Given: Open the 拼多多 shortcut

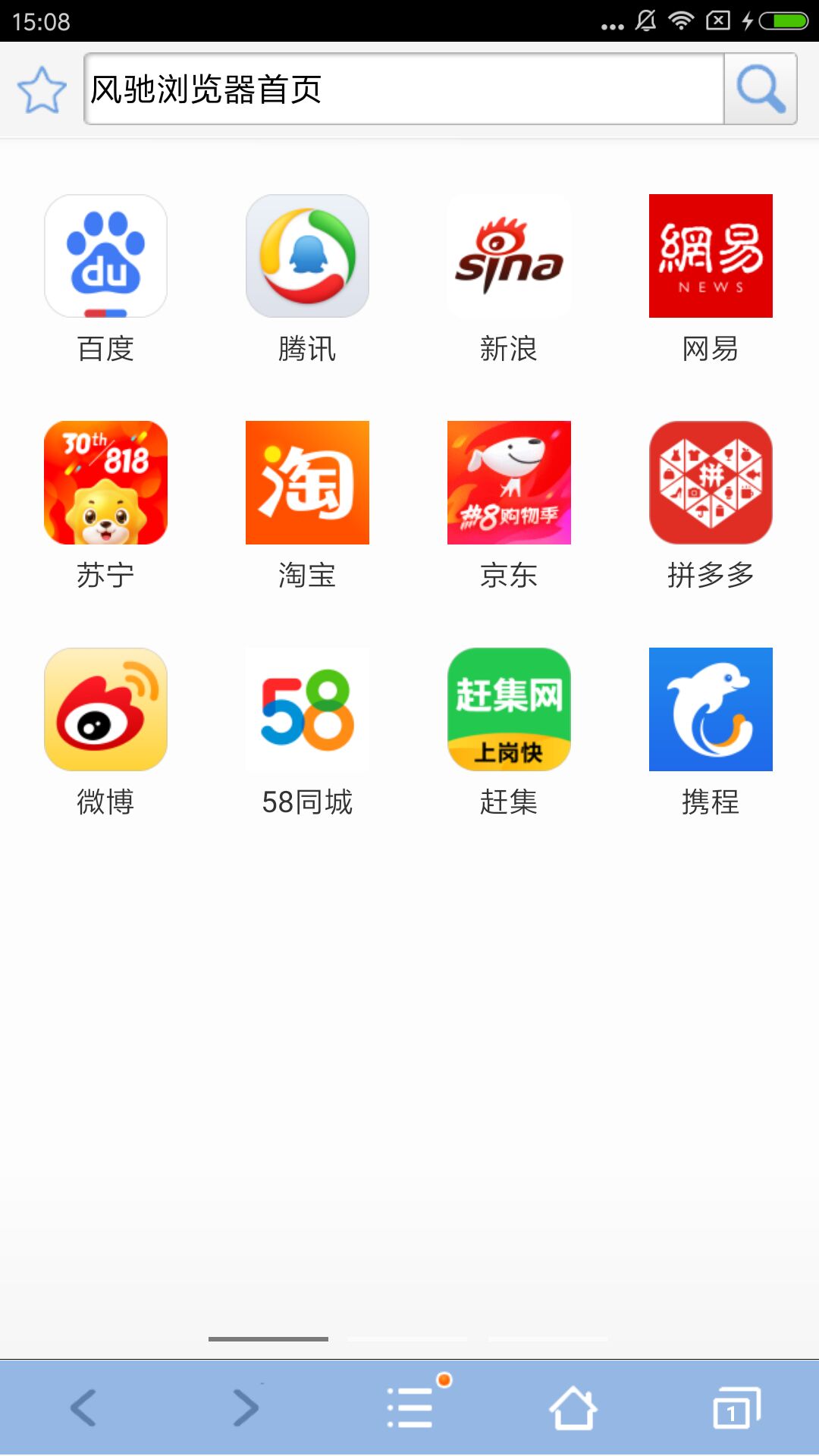Looking at the screenshot, I should tap(711, 483).
